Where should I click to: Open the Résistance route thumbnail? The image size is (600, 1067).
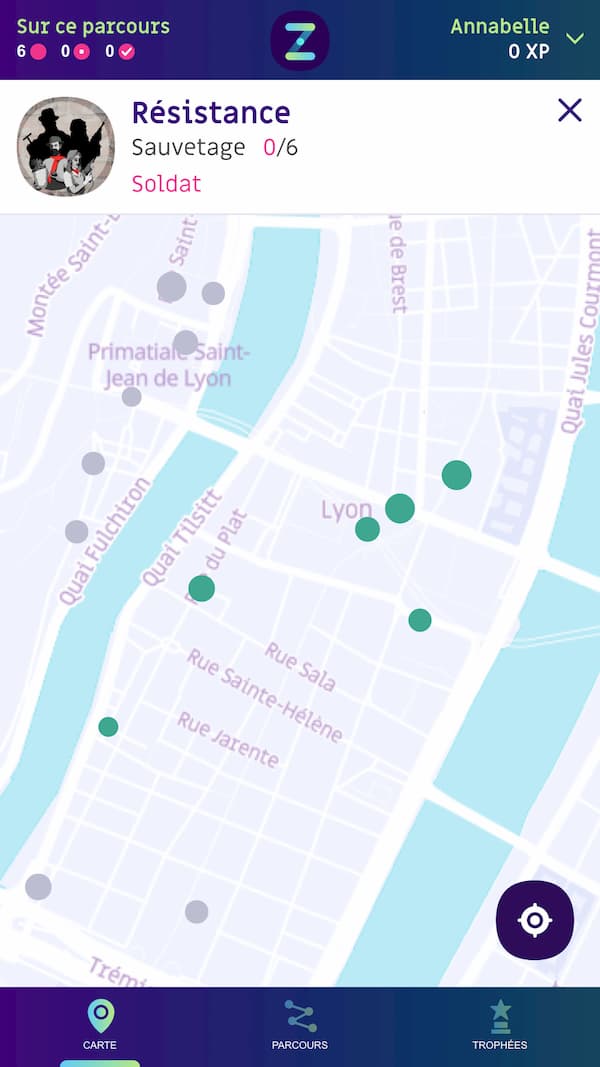coord(66,146)
